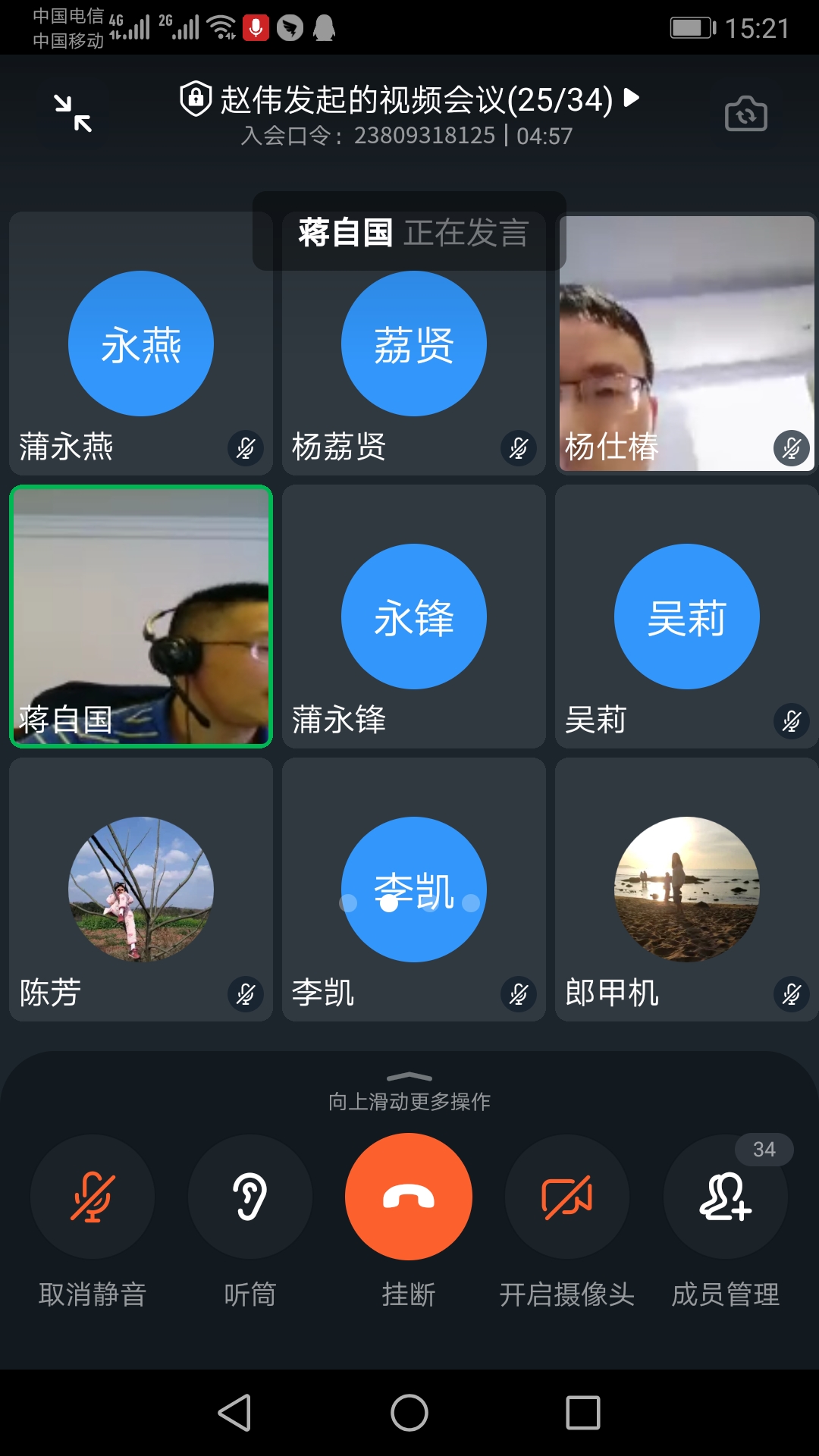The height and width of the screenshot is (1456, 819).
Task: Select 陈芳's participant tile
Action: 141,890
